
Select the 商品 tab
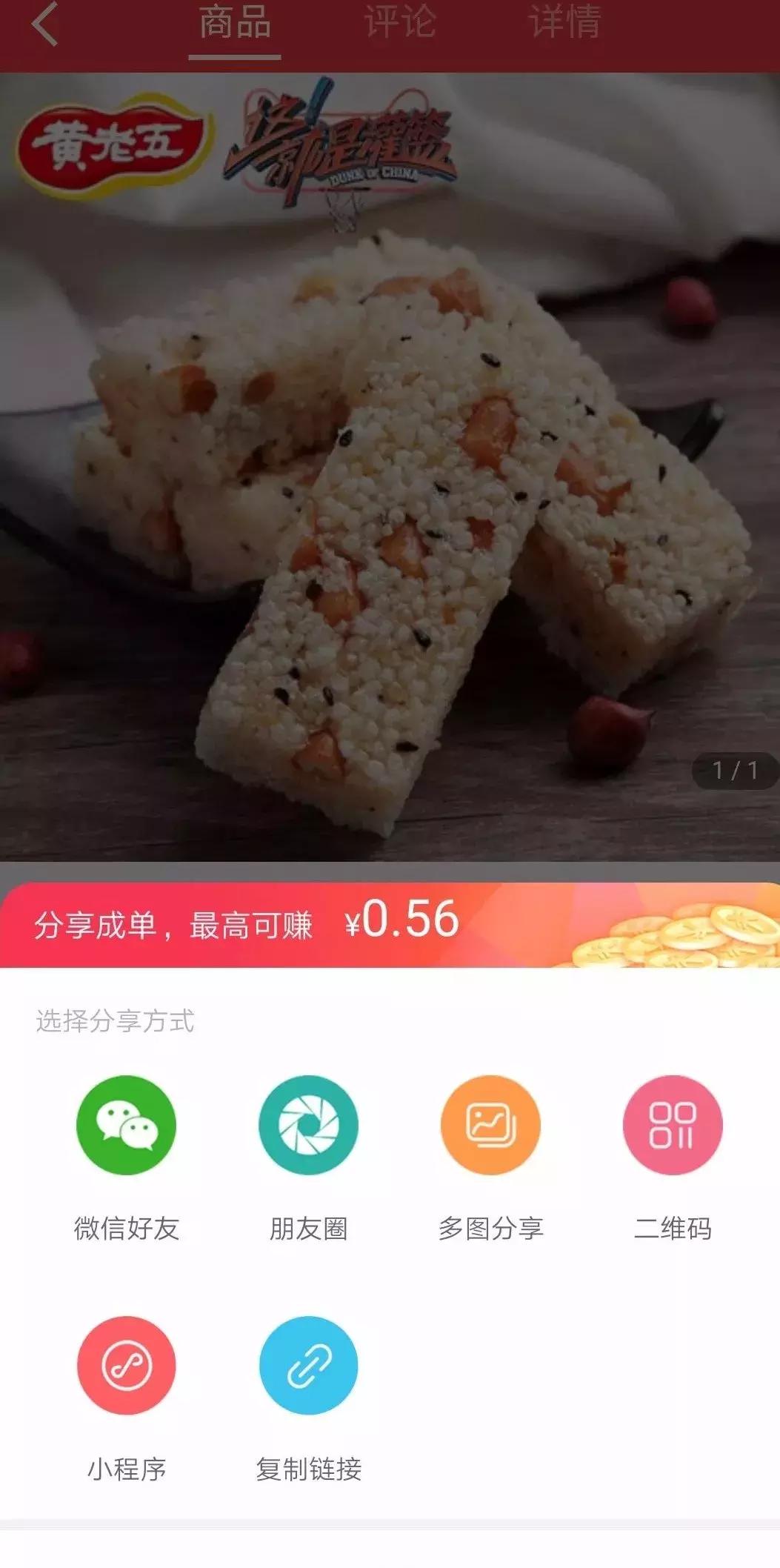tap(235, 22)
